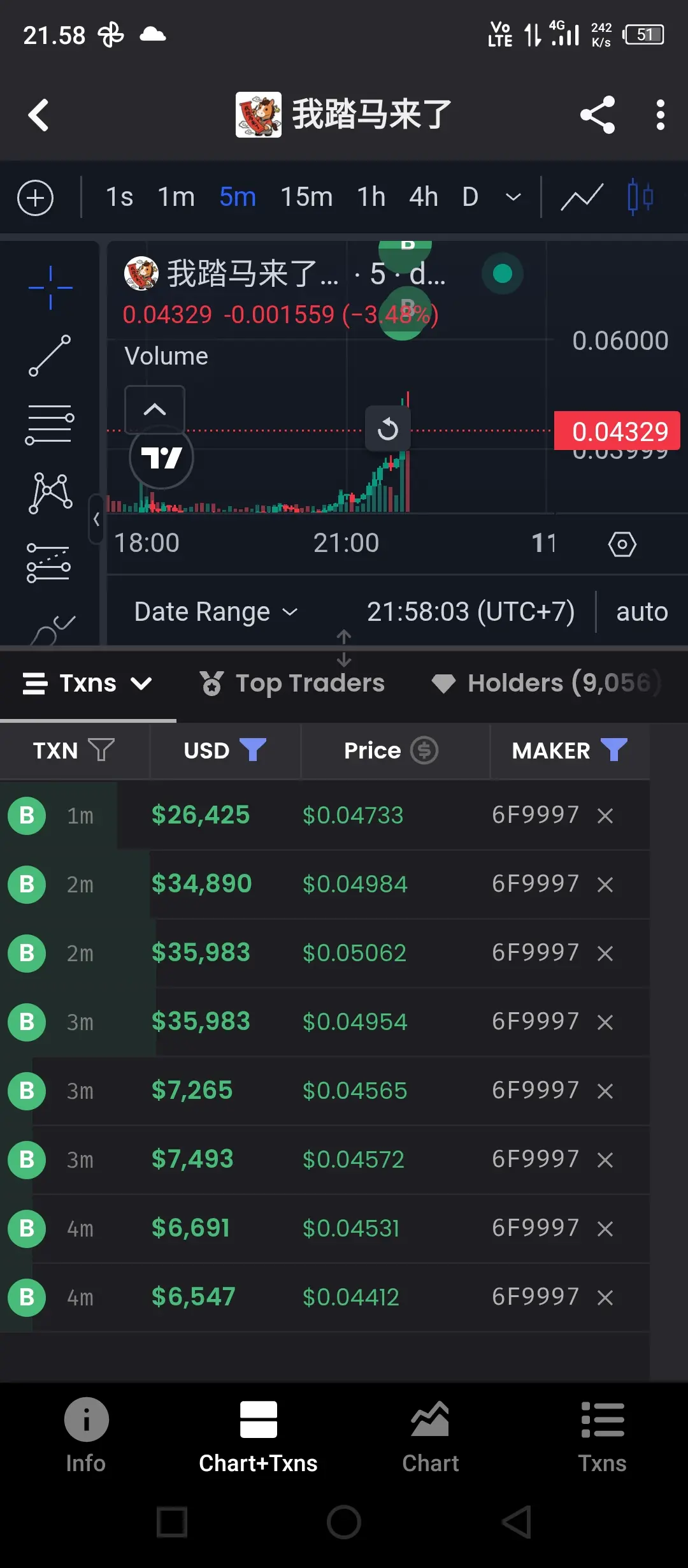Screen dimensions: 688x1568
Task: Select the 15m chart interval
Action: 306,198
